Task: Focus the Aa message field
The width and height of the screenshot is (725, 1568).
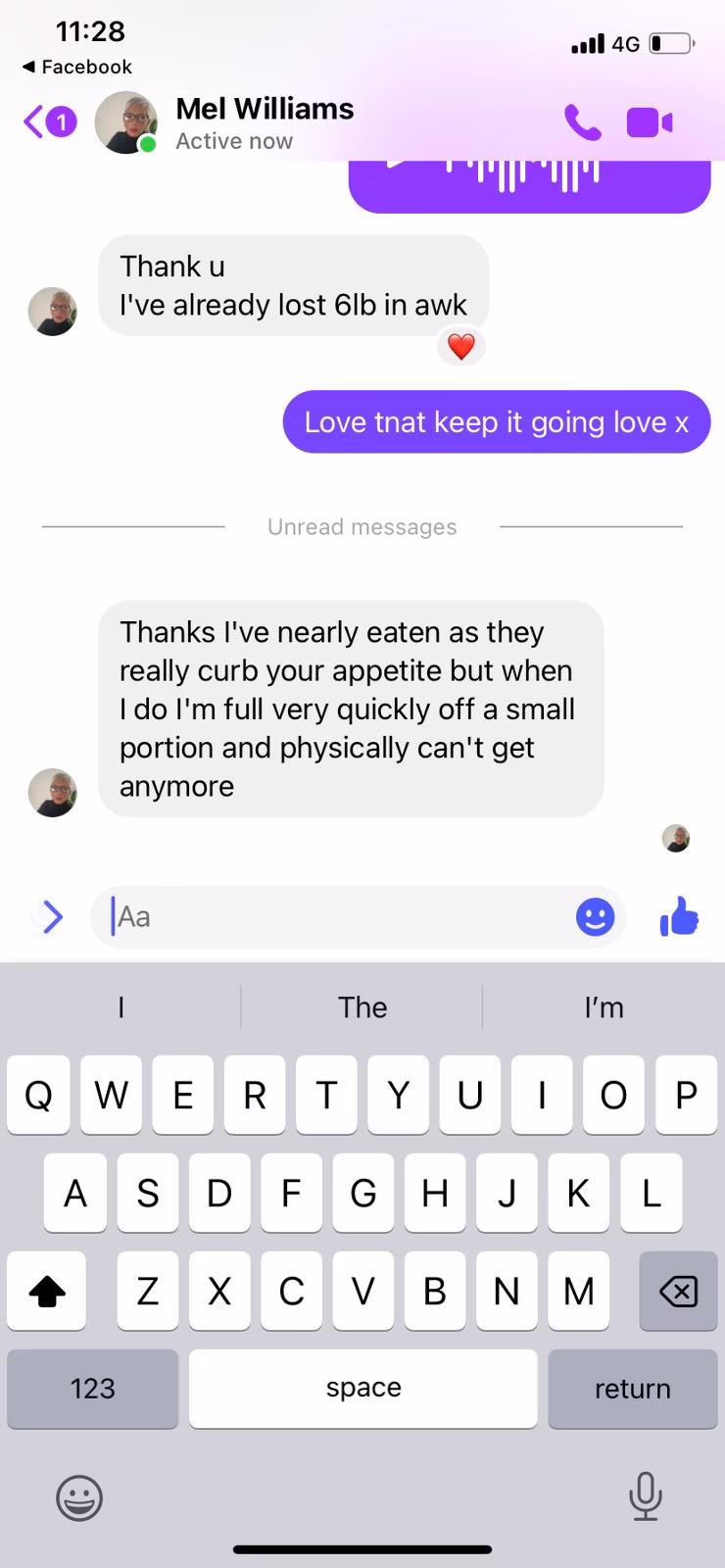Action: click(x=333, y=917)
